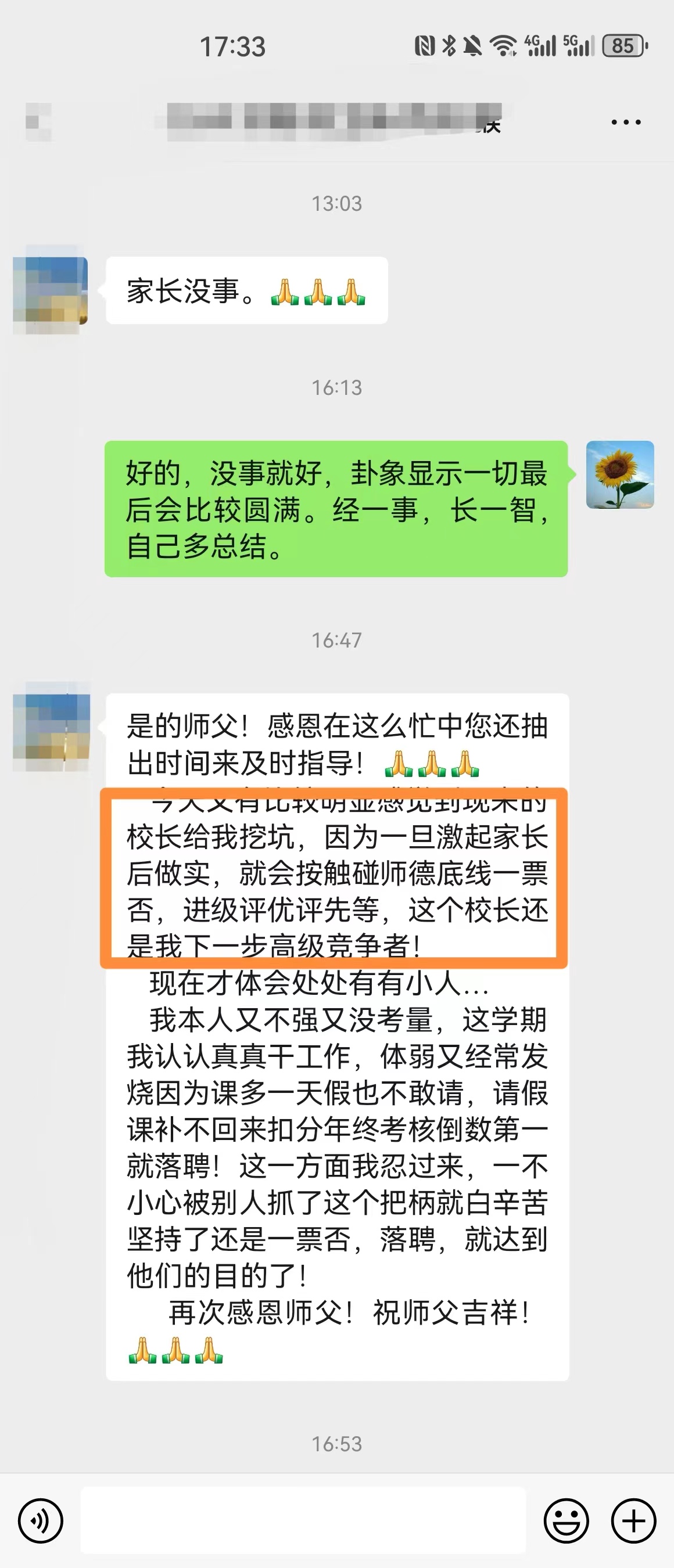Focus the message text input box

coord(303,1520)
